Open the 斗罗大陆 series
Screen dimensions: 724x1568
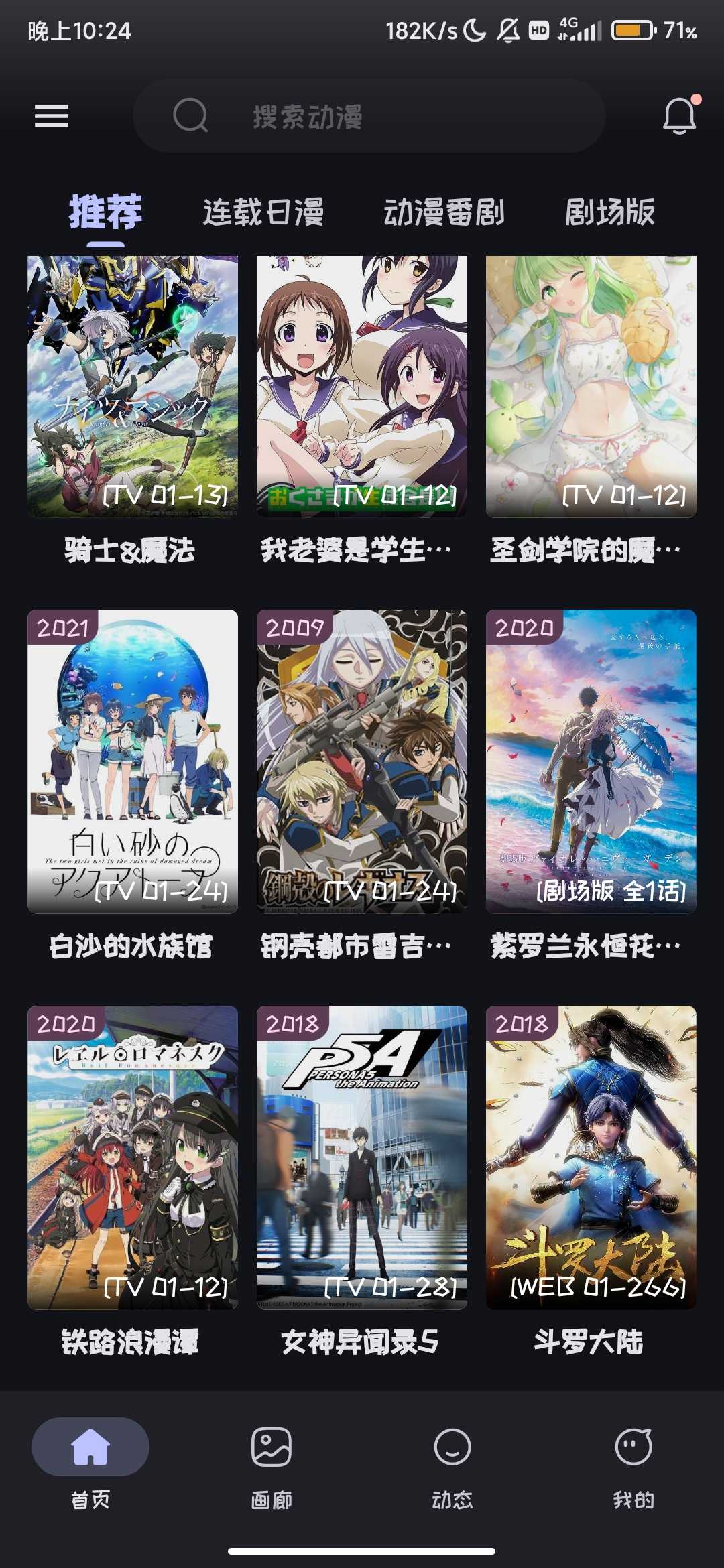[591, 1157]
